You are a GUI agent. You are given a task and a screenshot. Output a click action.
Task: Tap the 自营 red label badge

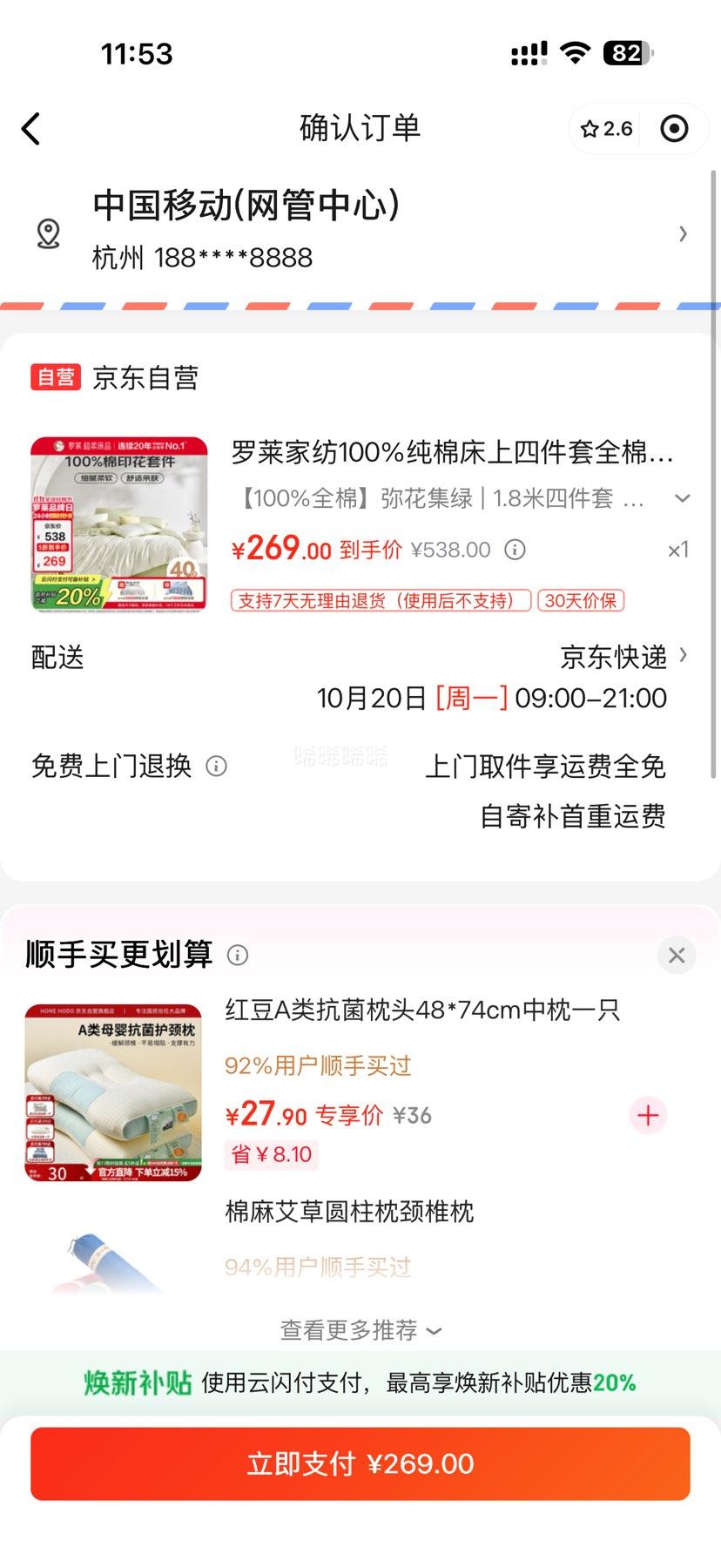(x=54, y=378)
